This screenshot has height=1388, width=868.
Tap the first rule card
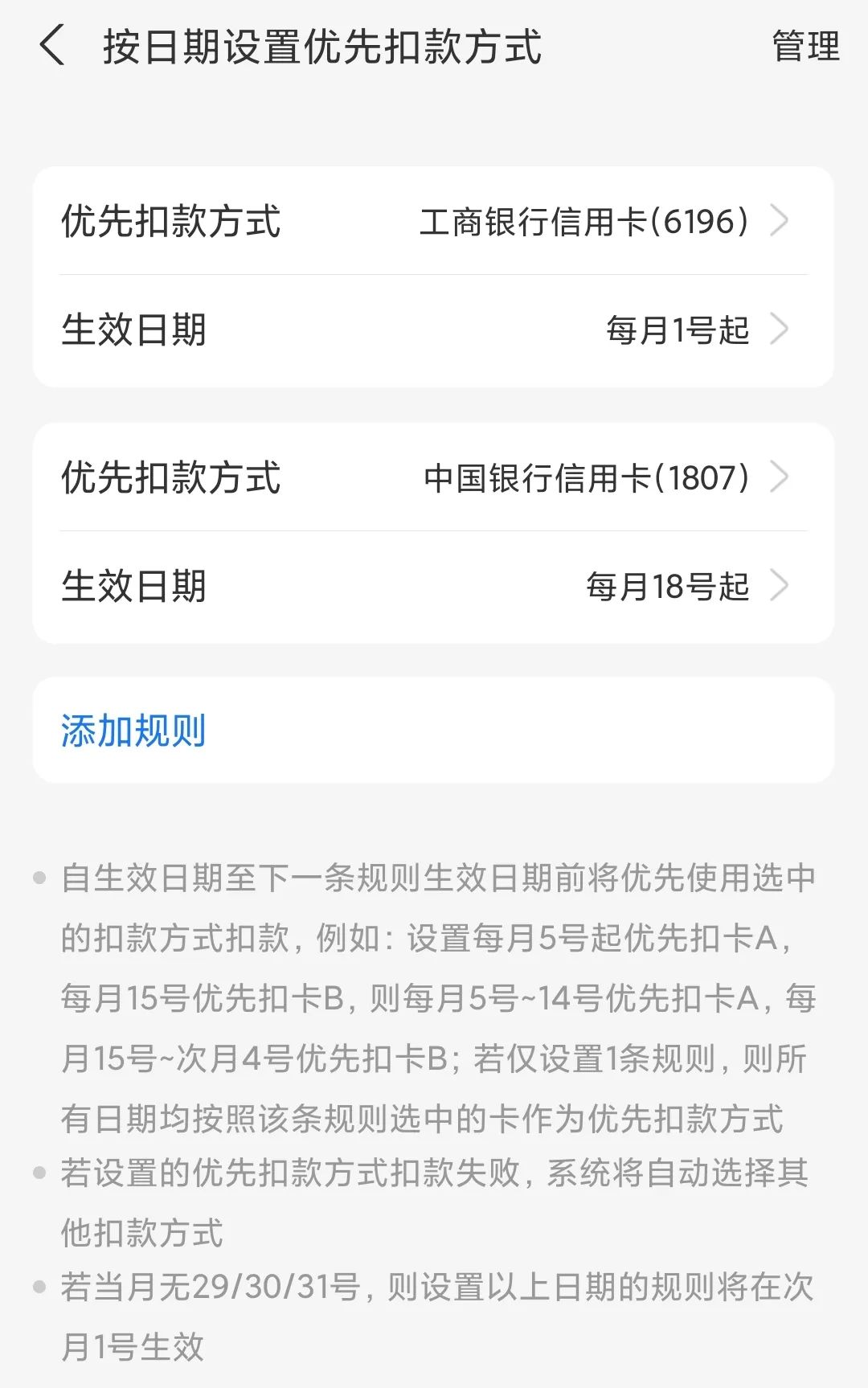434,276
